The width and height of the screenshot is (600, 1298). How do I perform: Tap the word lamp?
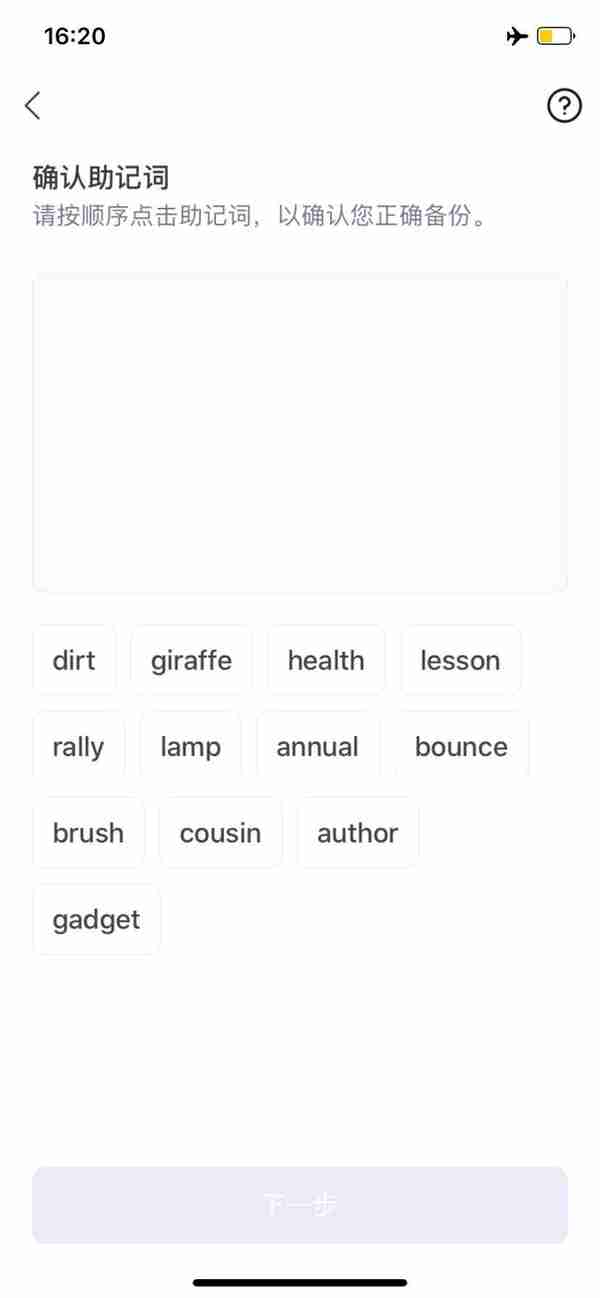coord(190,747)
